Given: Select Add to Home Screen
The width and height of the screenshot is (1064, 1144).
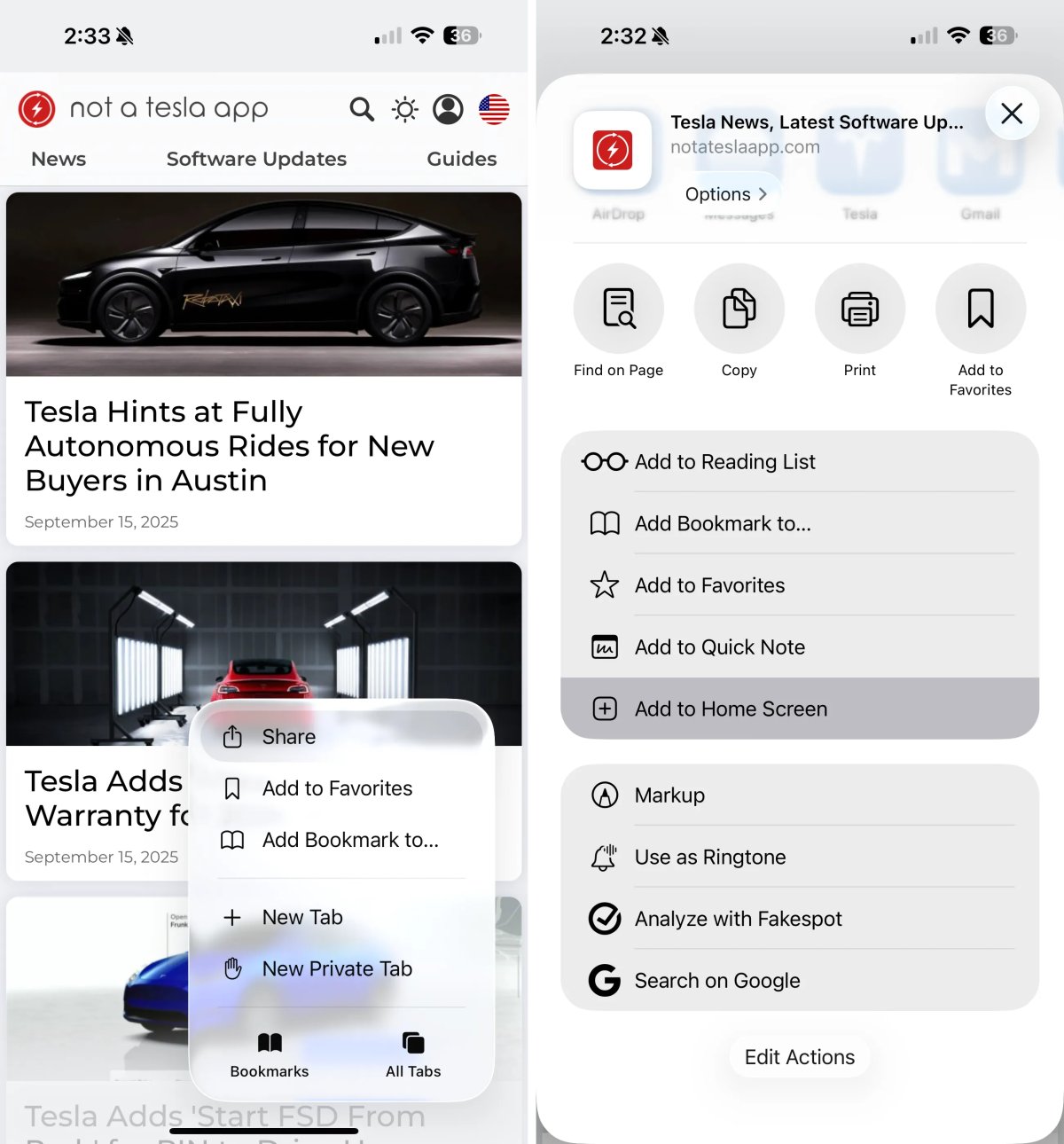Looking at the screenshot, I should (x=731, y=709).
